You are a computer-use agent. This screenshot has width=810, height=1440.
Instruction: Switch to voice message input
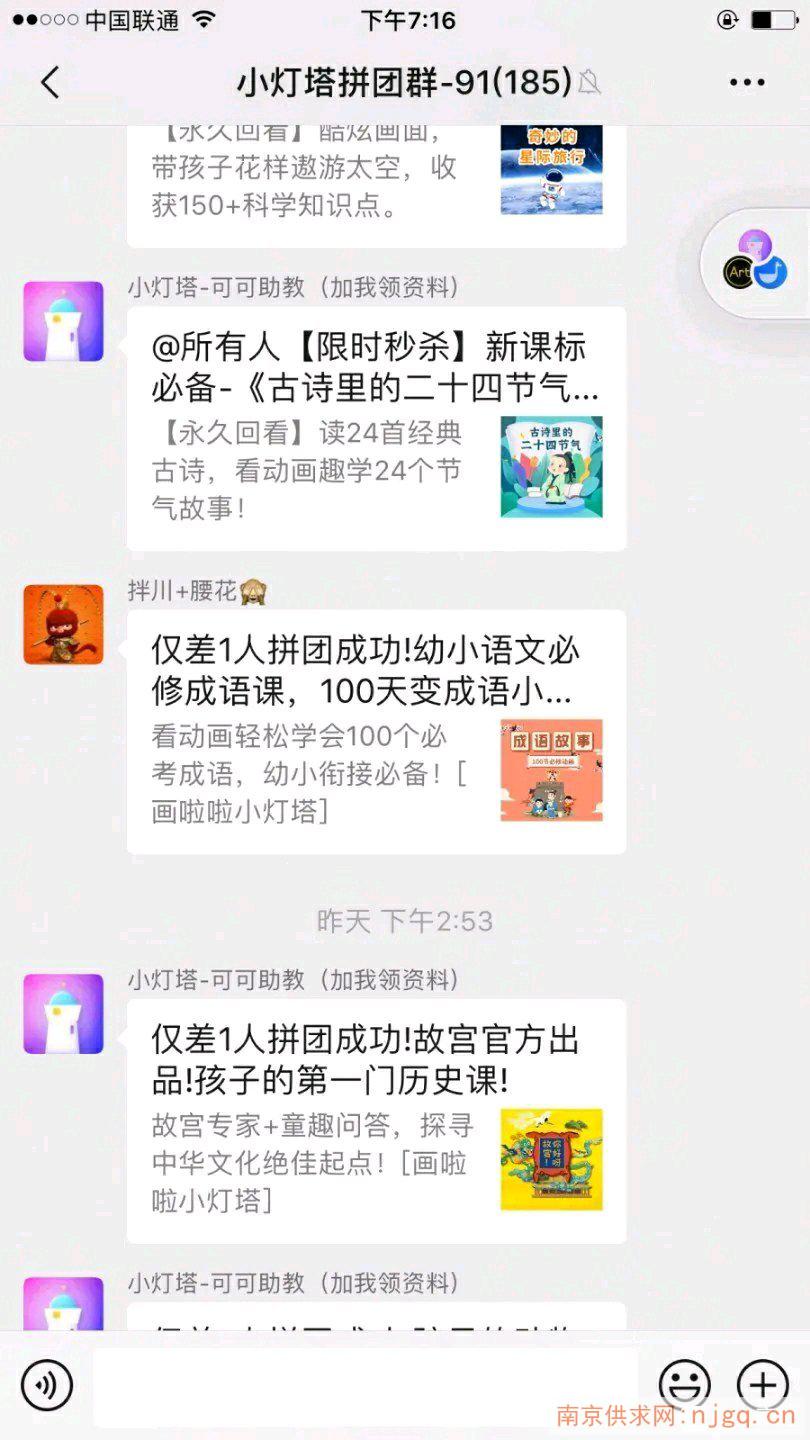click(47, 1385)
